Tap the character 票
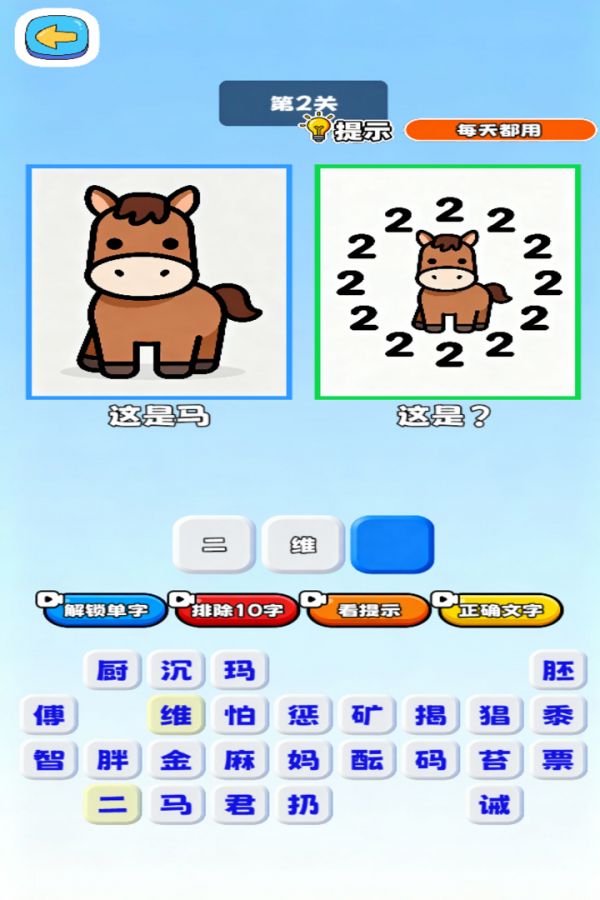 [558, 760]
